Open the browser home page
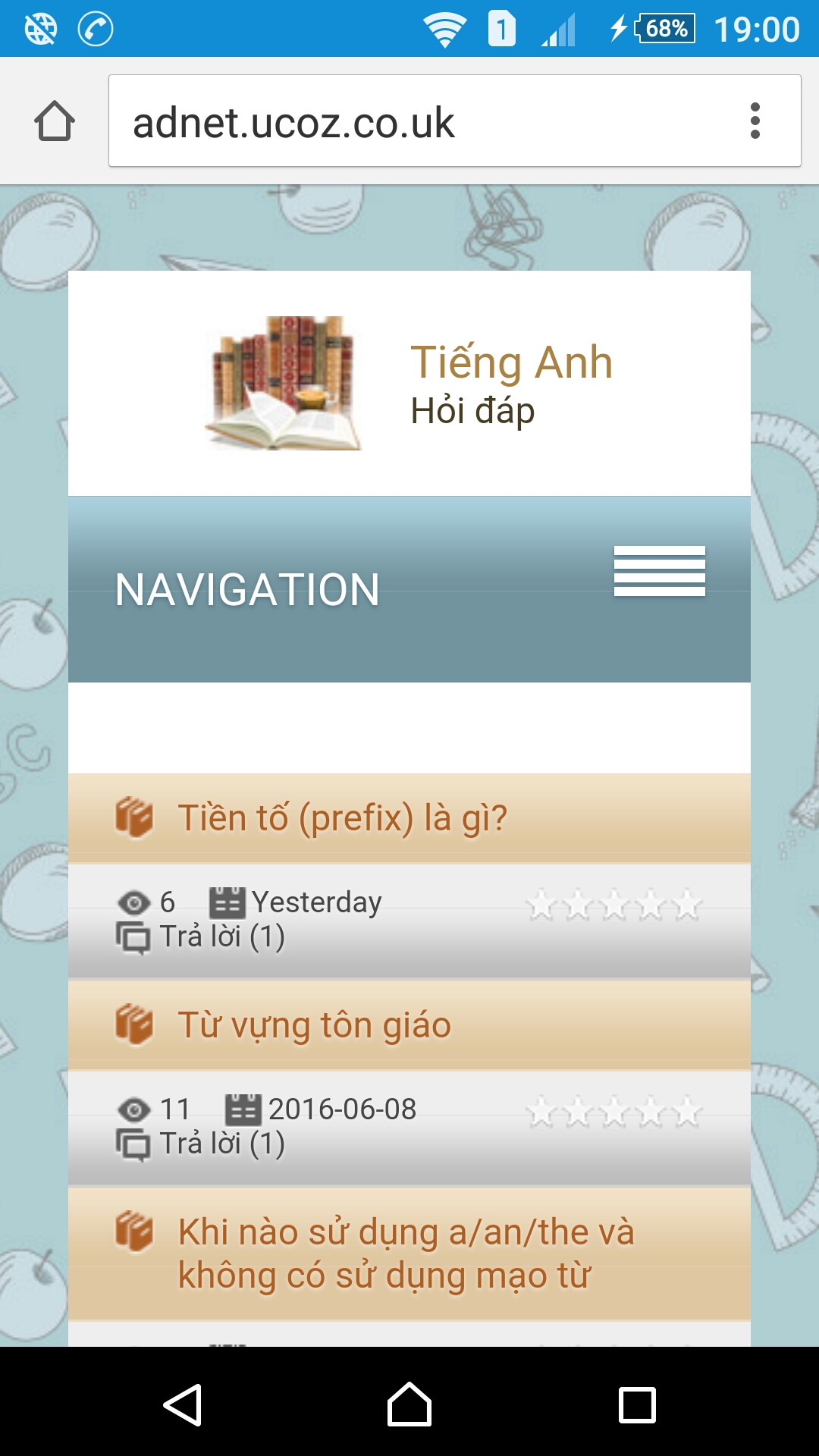The width and height of the screenshot is (819, 1456). tap(55, 121)
